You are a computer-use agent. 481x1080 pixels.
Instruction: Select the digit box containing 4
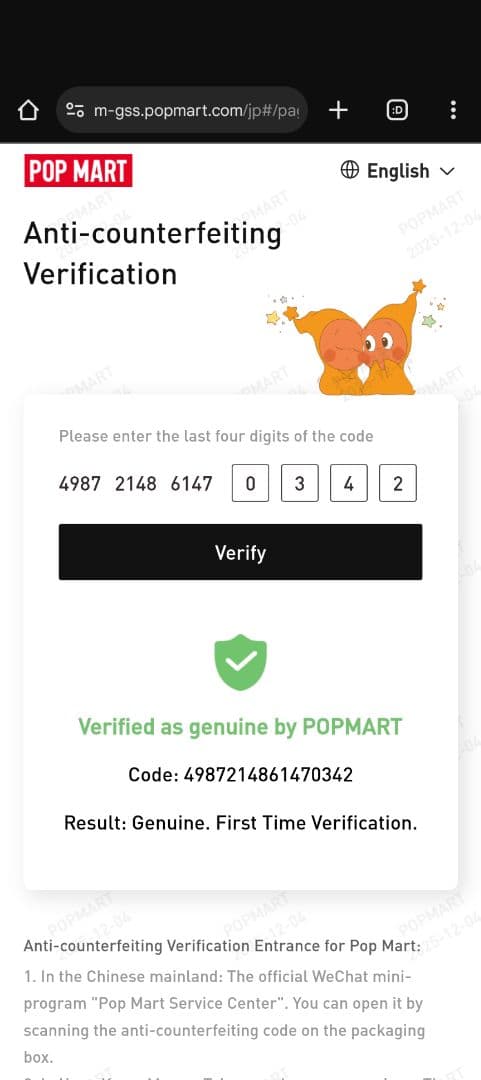349,484
